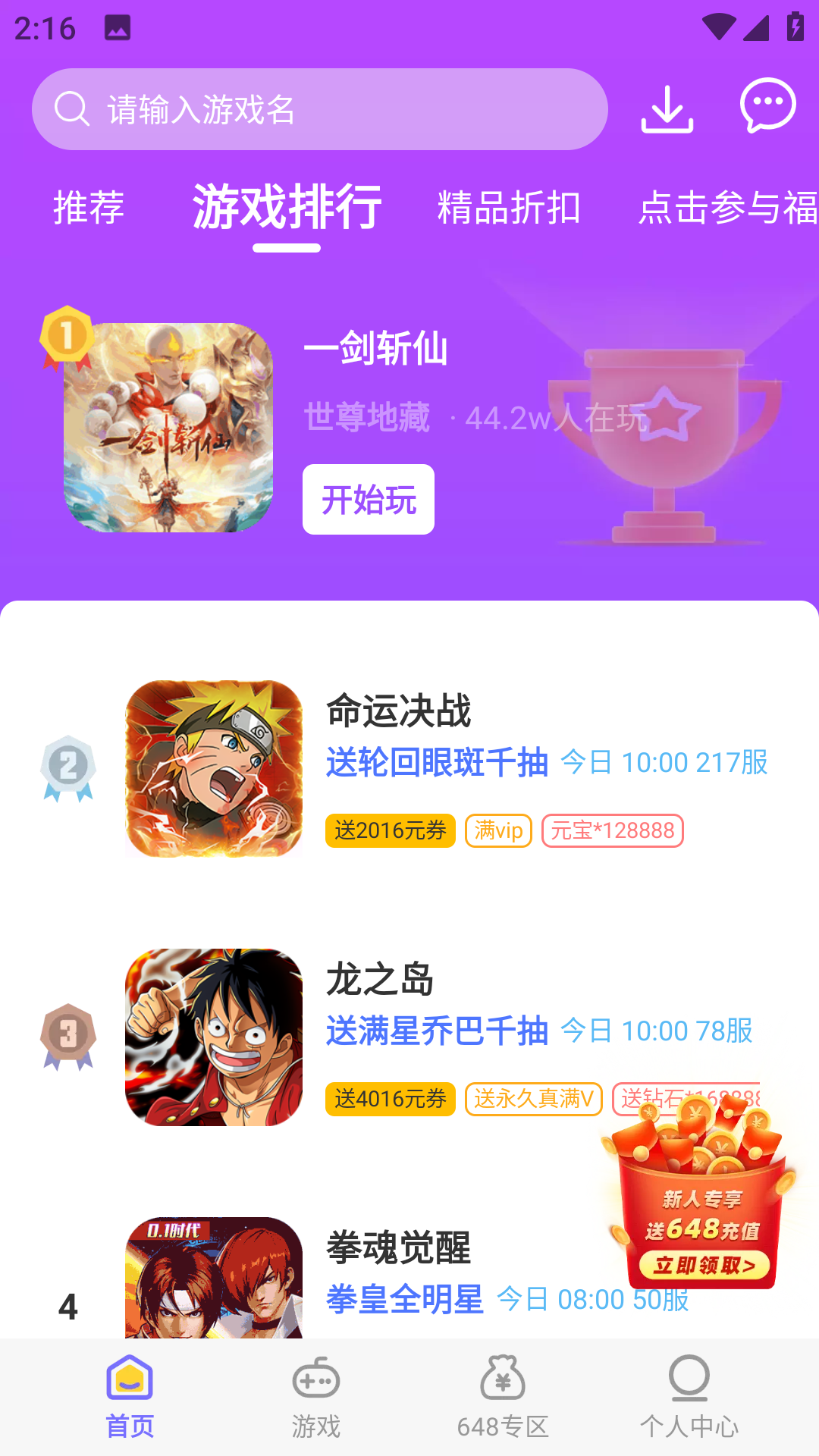Tap the 满vip tag on 命运决战

click(498, 830)
